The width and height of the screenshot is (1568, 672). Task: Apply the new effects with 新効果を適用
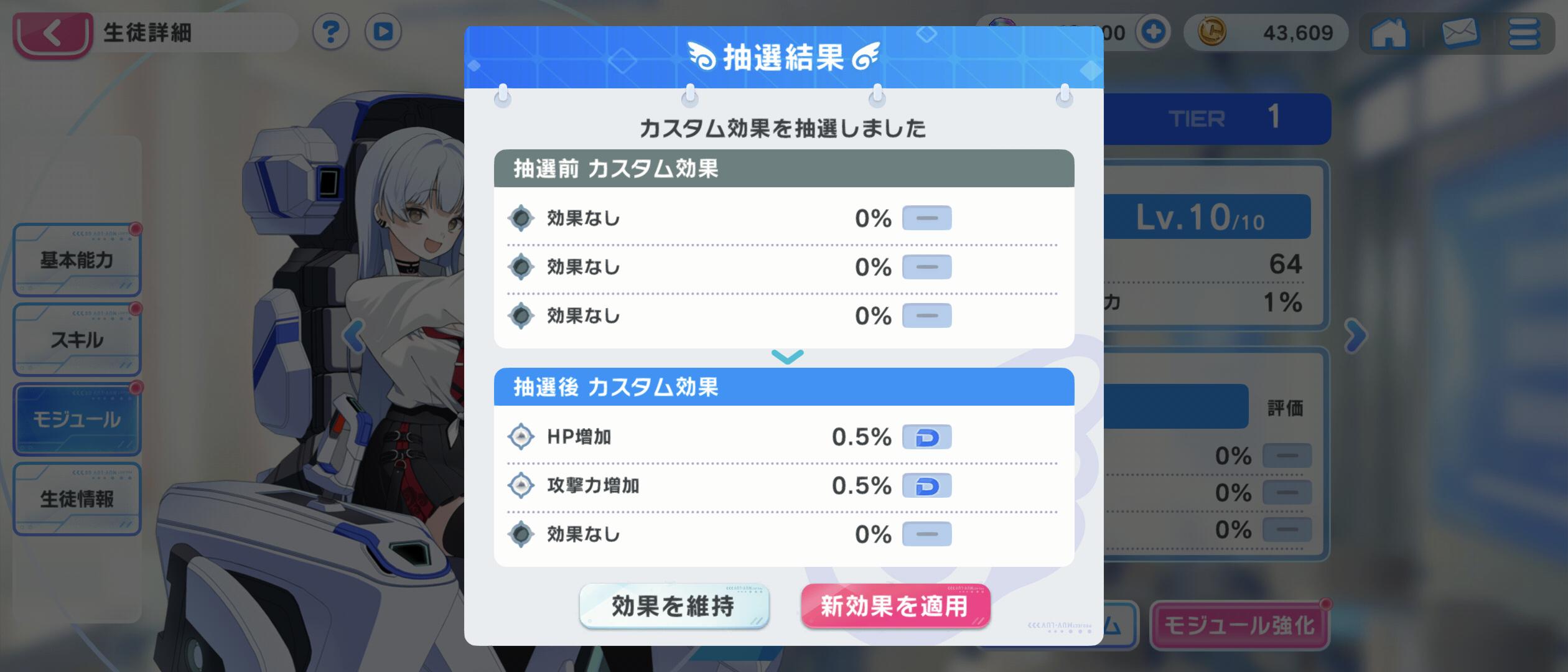pyautogui.click(x=895, y=605)
